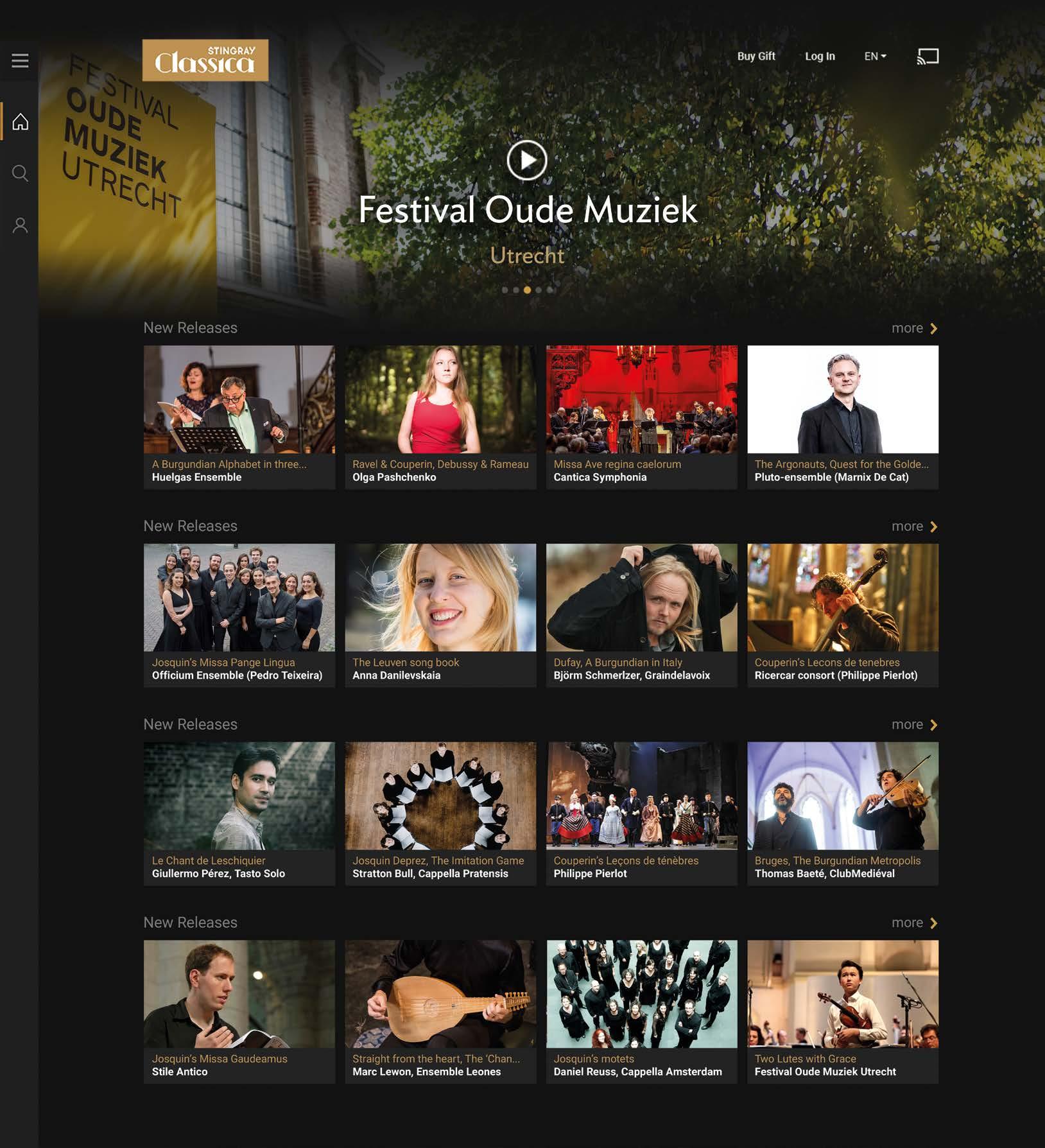Tap the screen cast icon
The height and width of the screenshot is (1148, 1045).
tap(928, 57)
